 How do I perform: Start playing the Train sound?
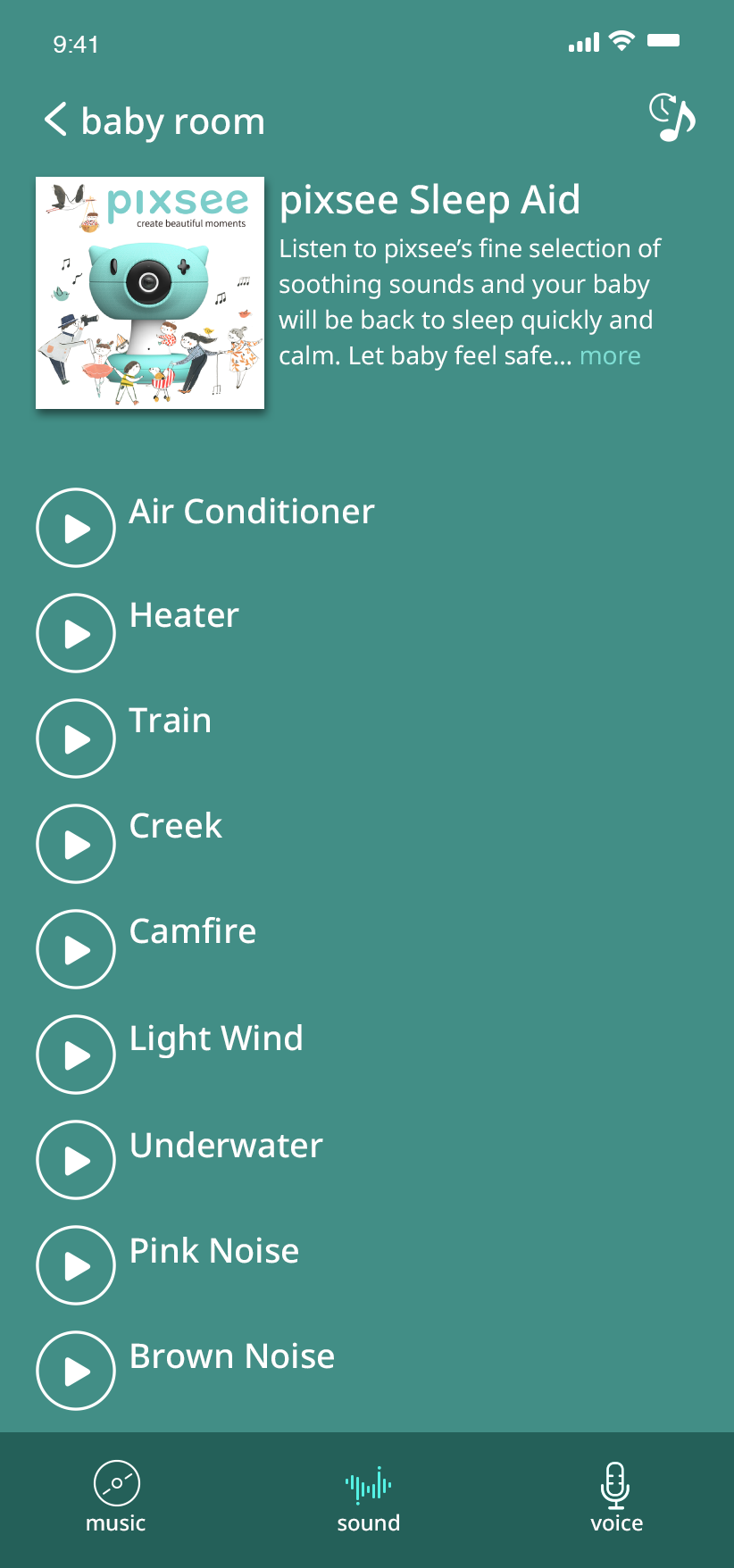click(76, 738)
